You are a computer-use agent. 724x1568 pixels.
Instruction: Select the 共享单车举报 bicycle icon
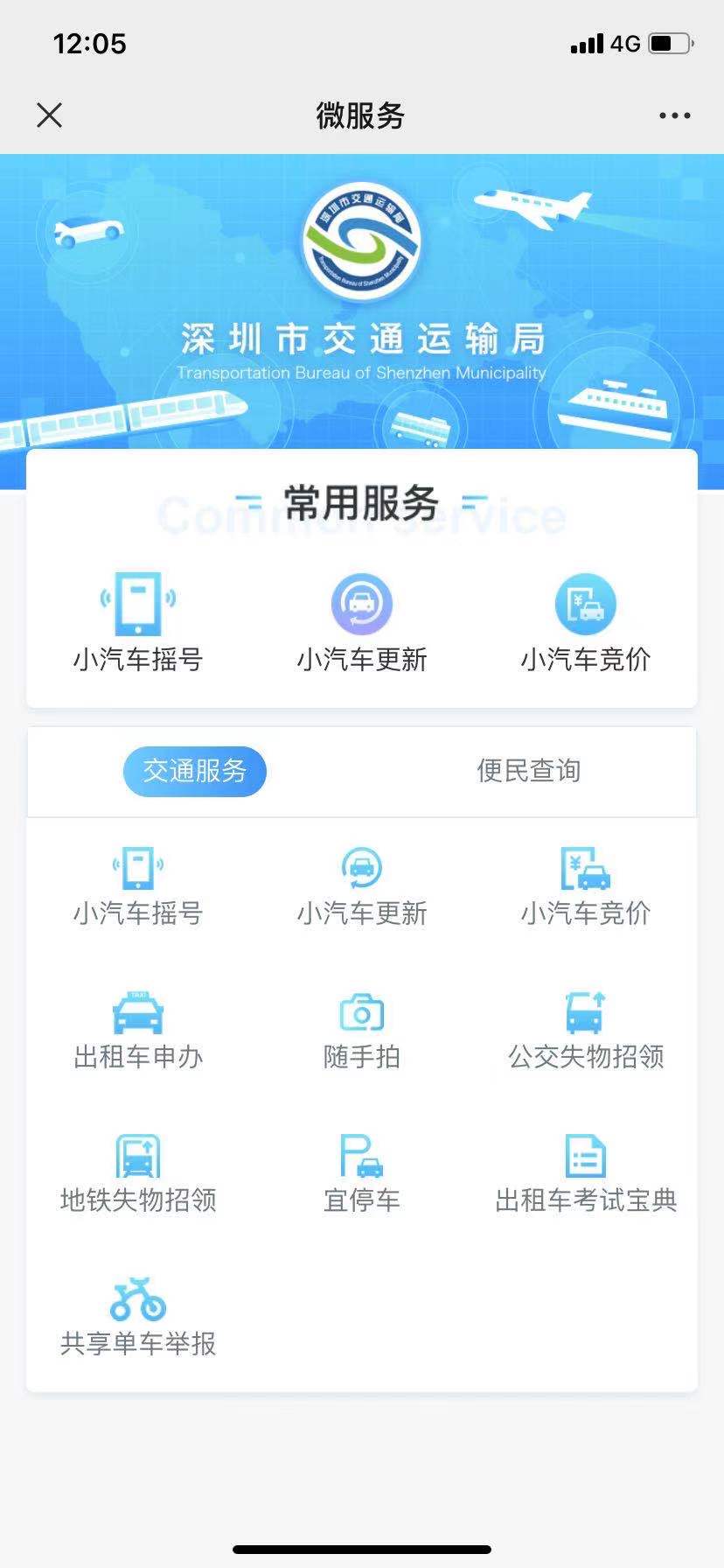(x=136, y=1319)
